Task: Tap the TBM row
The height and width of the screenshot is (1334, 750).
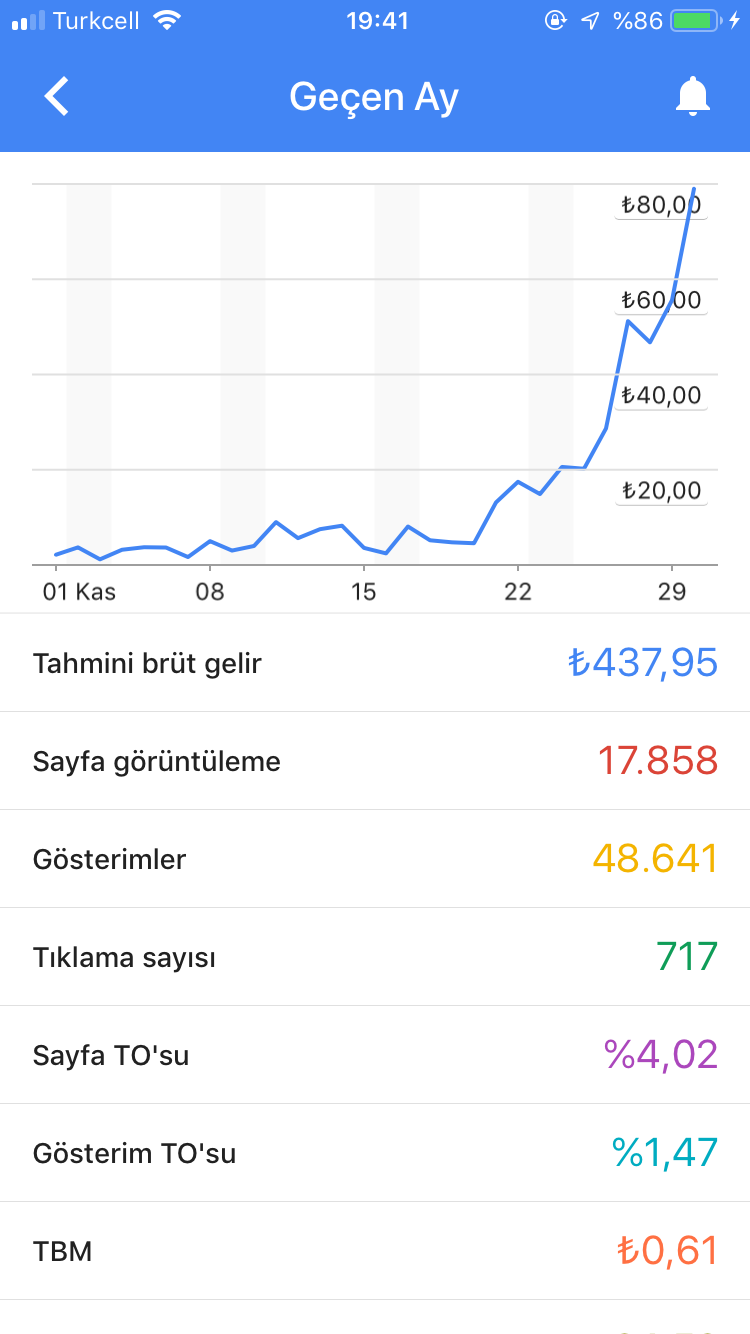Action: (375, 1251)
